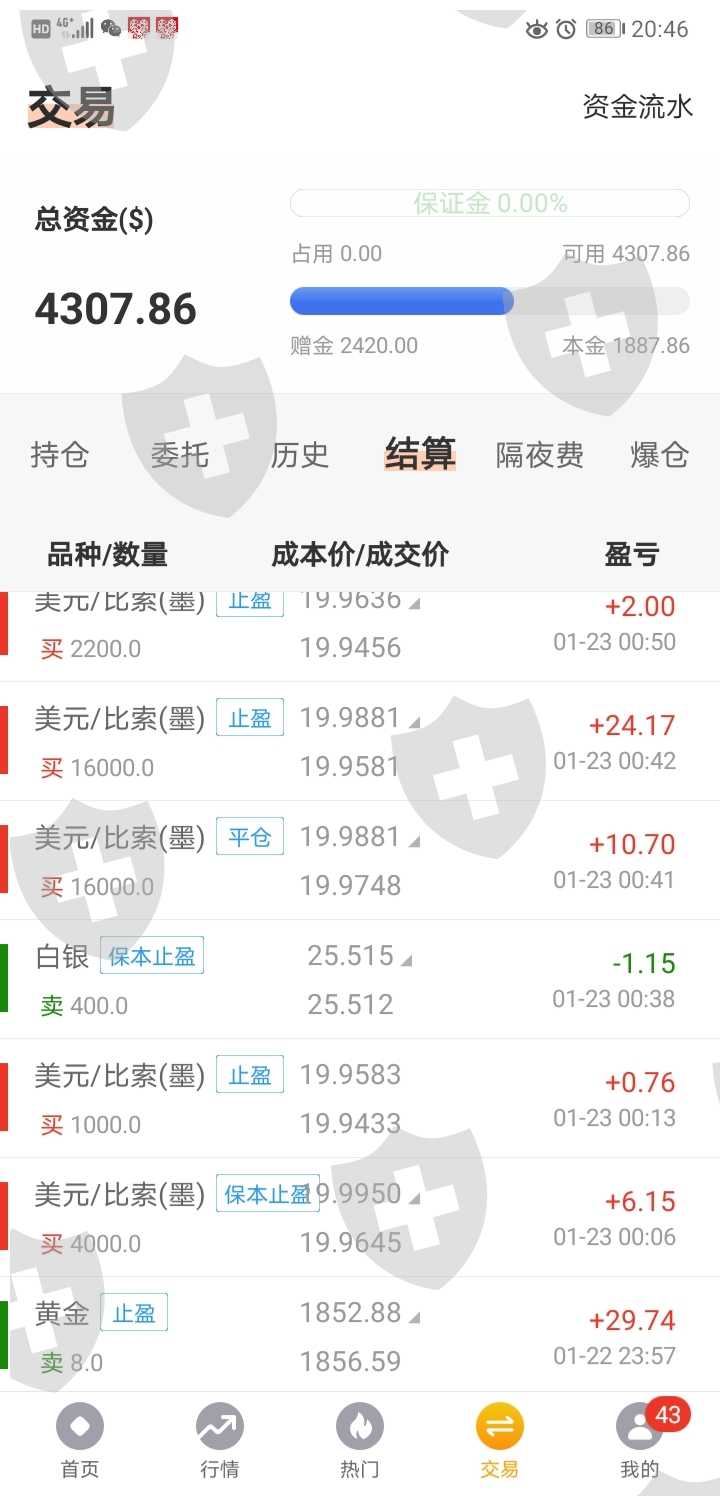The width and height of the screenshot is (720, 1496).
Task: Select the 交易 tab in bottom bar
Action: pos(499,1441)
